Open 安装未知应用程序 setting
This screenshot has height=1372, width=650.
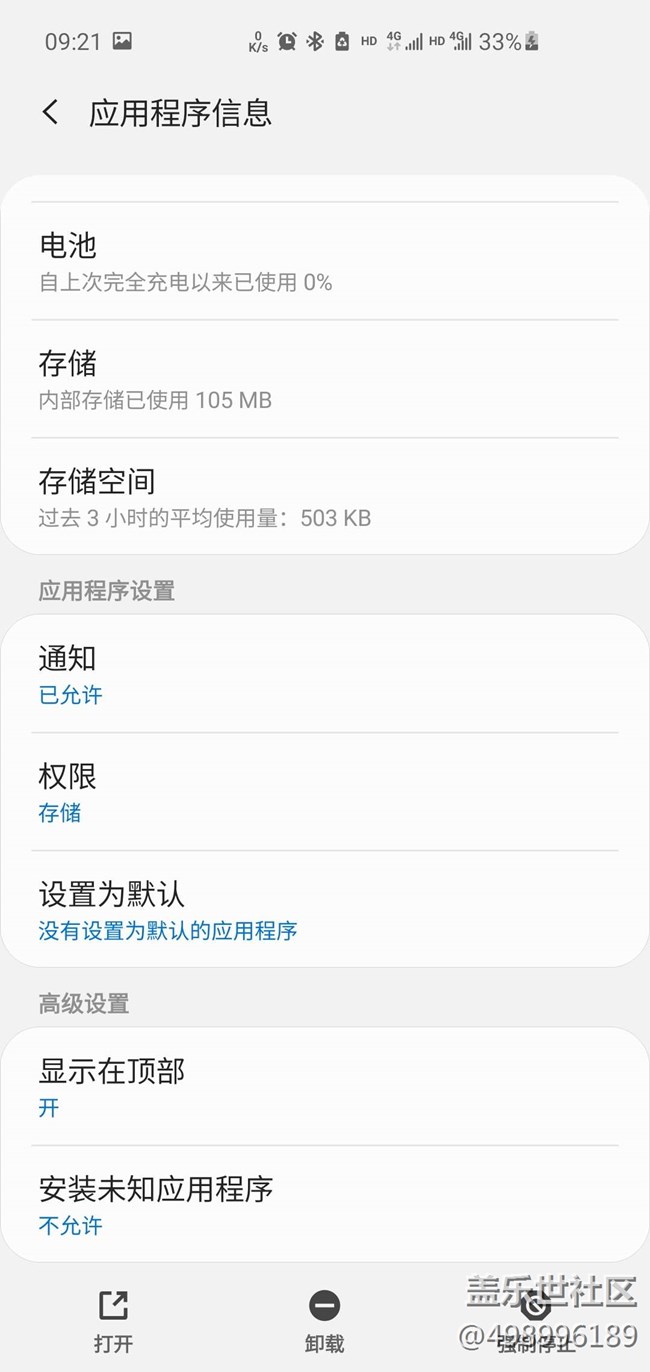click(x=324, y=1206)
